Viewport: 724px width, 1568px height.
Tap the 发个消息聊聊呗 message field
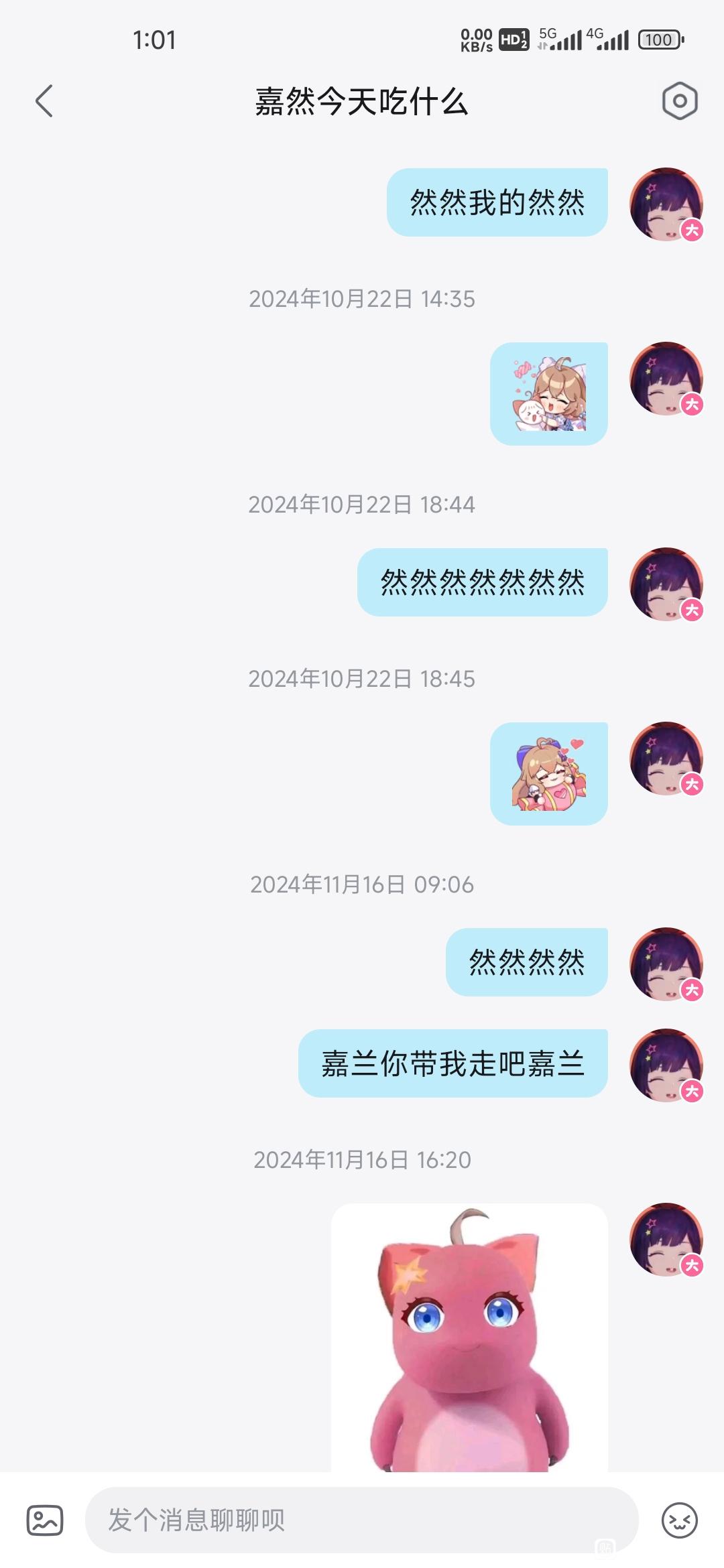[x=361, y=1520]
